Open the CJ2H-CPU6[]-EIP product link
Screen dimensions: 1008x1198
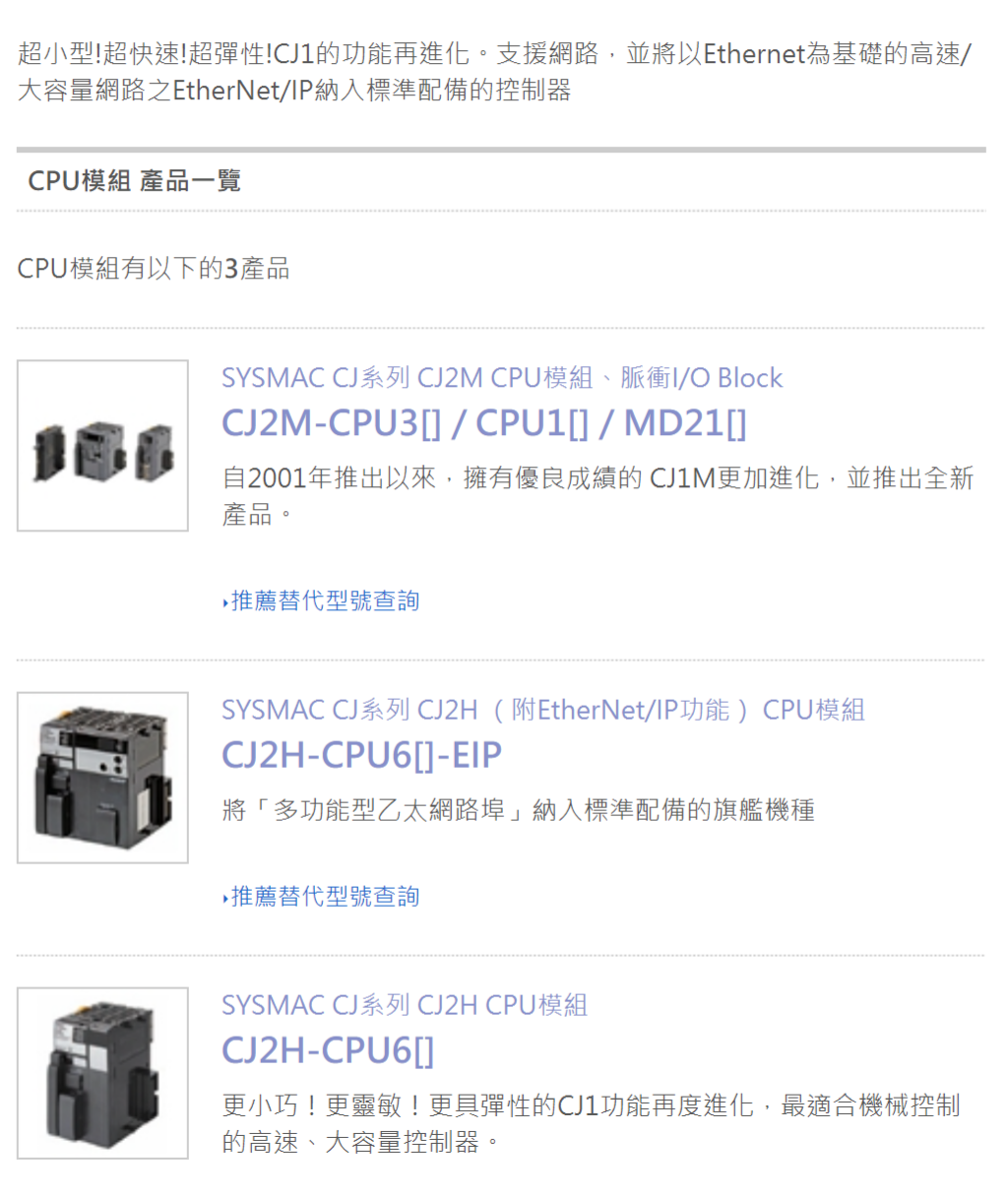(x=361, y=755)
